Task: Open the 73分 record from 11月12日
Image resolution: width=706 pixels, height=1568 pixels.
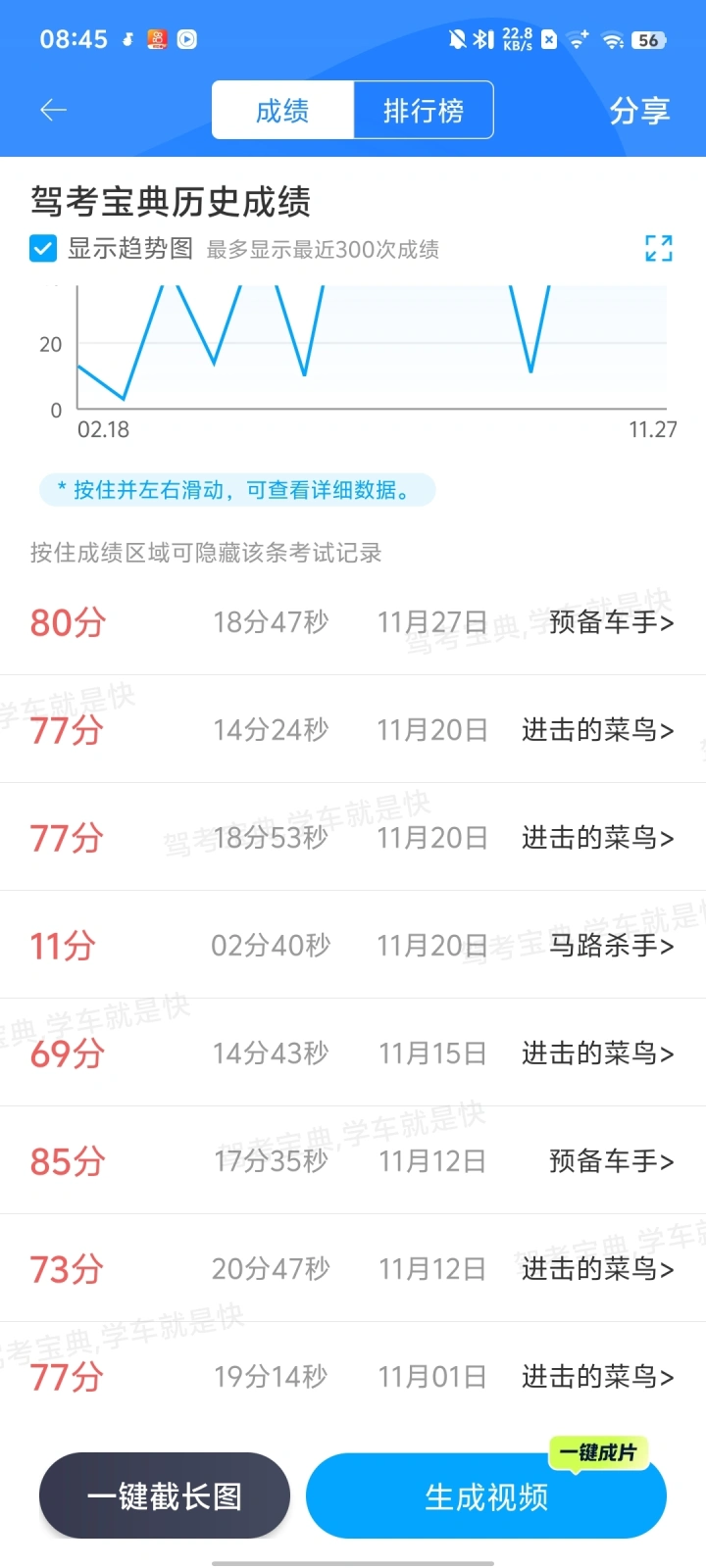Action: tap(353, 1268)
